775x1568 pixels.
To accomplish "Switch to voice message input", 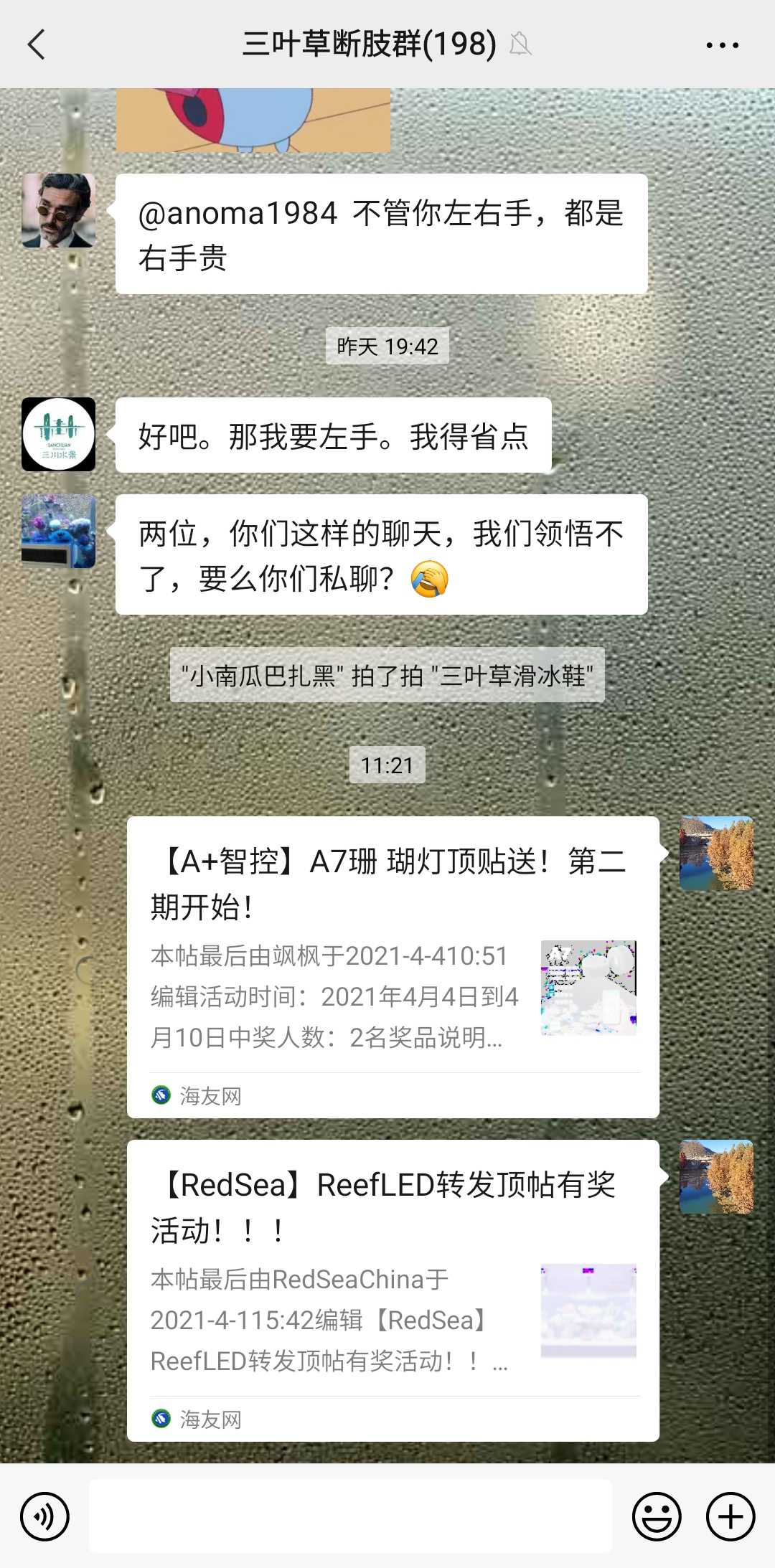I will pyautogui.click(x=44, y=1516).
